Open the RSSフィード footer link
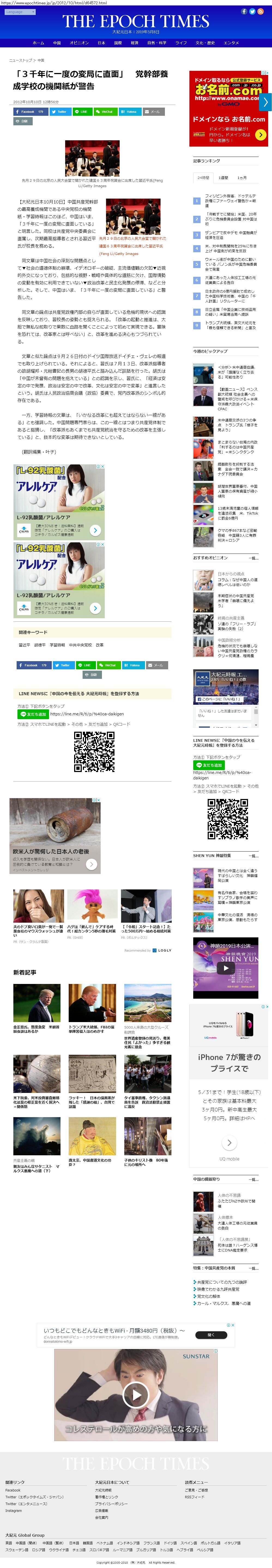 [195, 1497]
